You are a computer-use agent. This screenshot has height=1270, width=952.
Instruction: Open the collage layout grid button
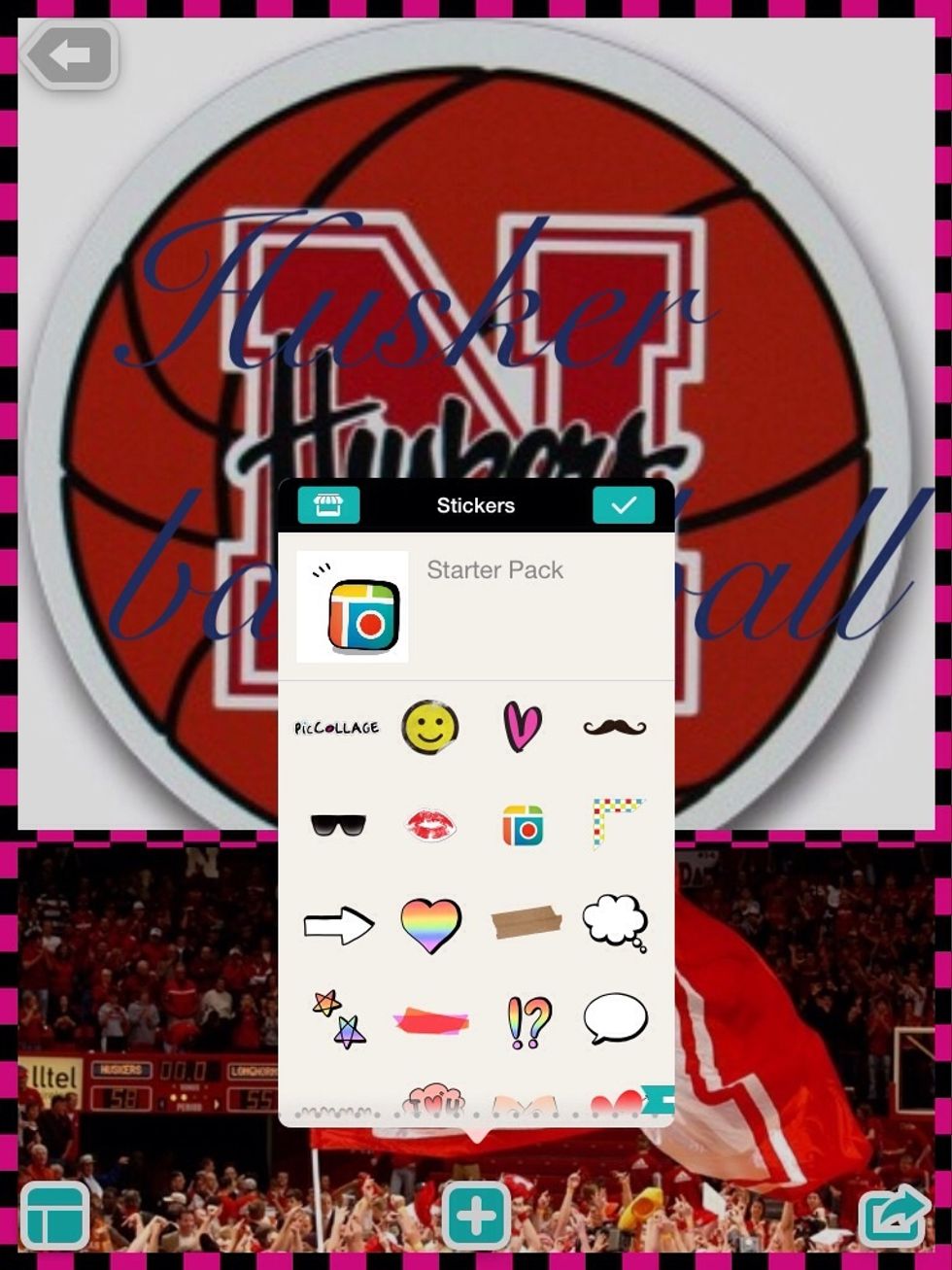tap(54, 1215)
